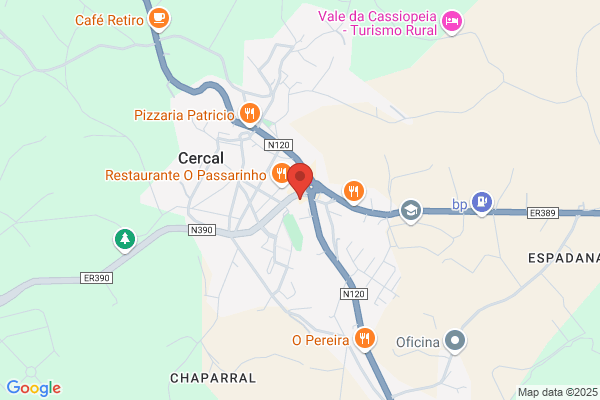Tap the red location pin in Cercal
This screenshot has height=400, width=600.
(300, 180)
